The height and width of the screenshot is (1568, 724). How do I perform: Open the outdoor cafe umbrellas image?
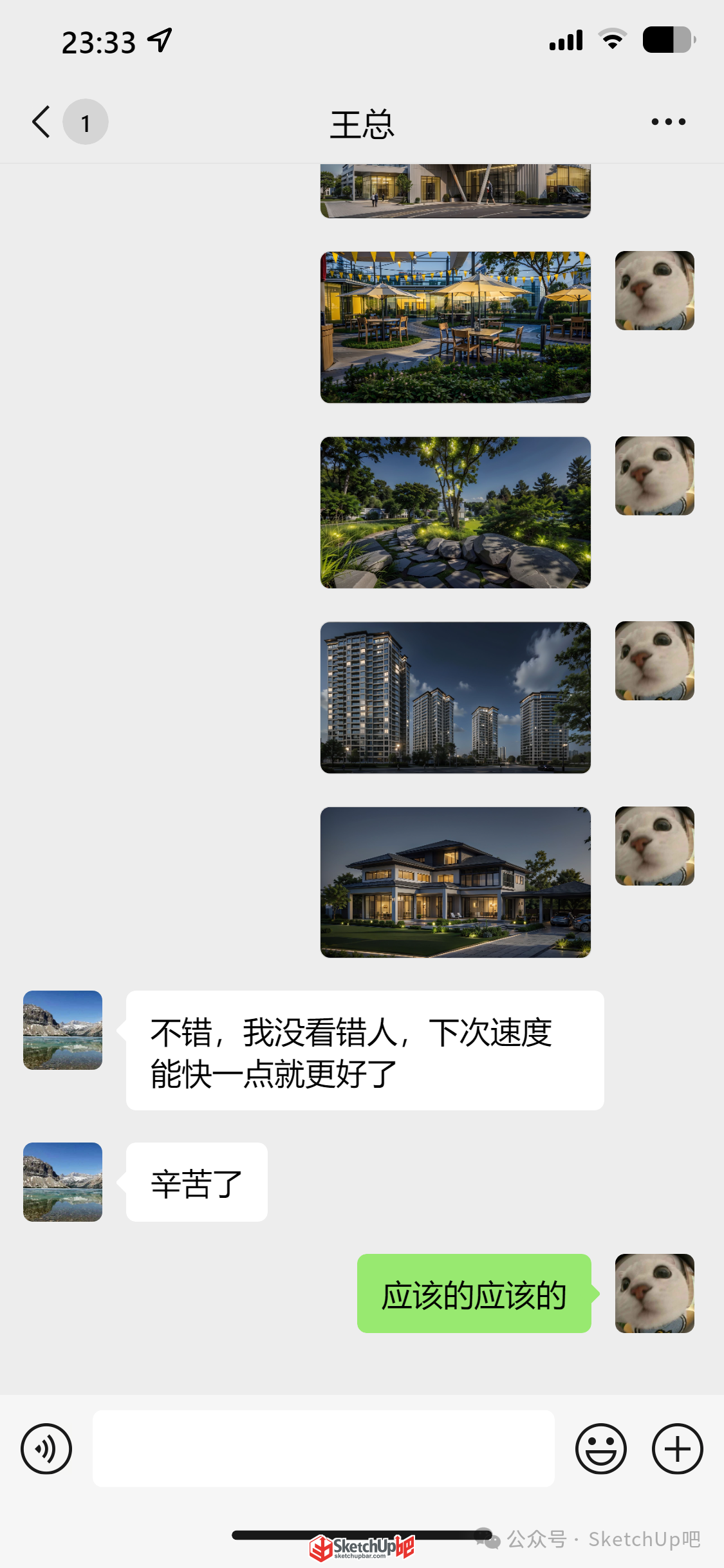tap(456, 328)
